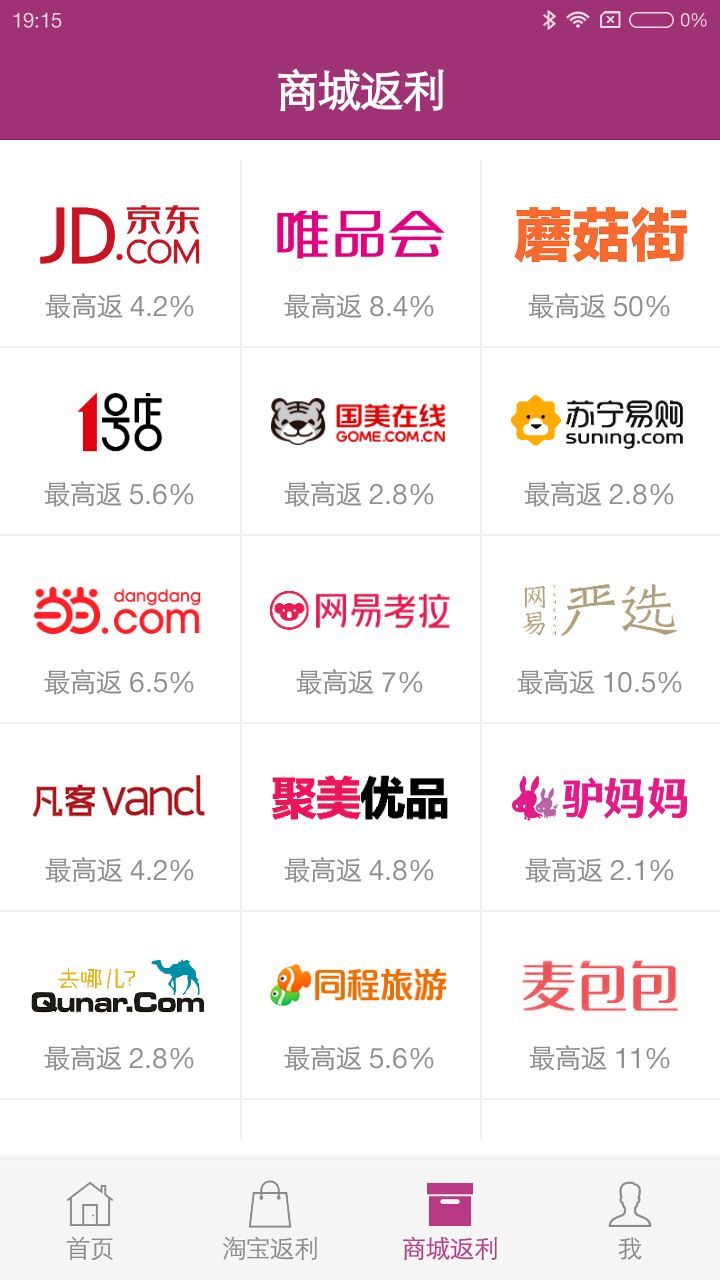Screen dimensions: 720x1280
Task: Tap the 1号店 store tile
Action: click(x=120, y=442)
